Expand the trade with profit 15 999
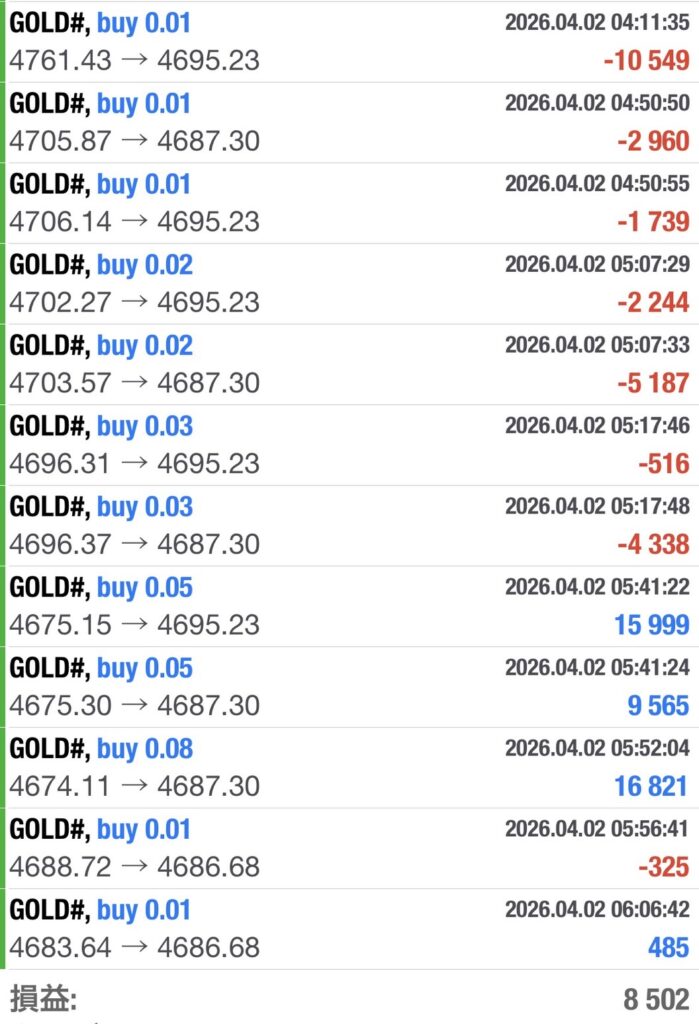 point(349,606)
